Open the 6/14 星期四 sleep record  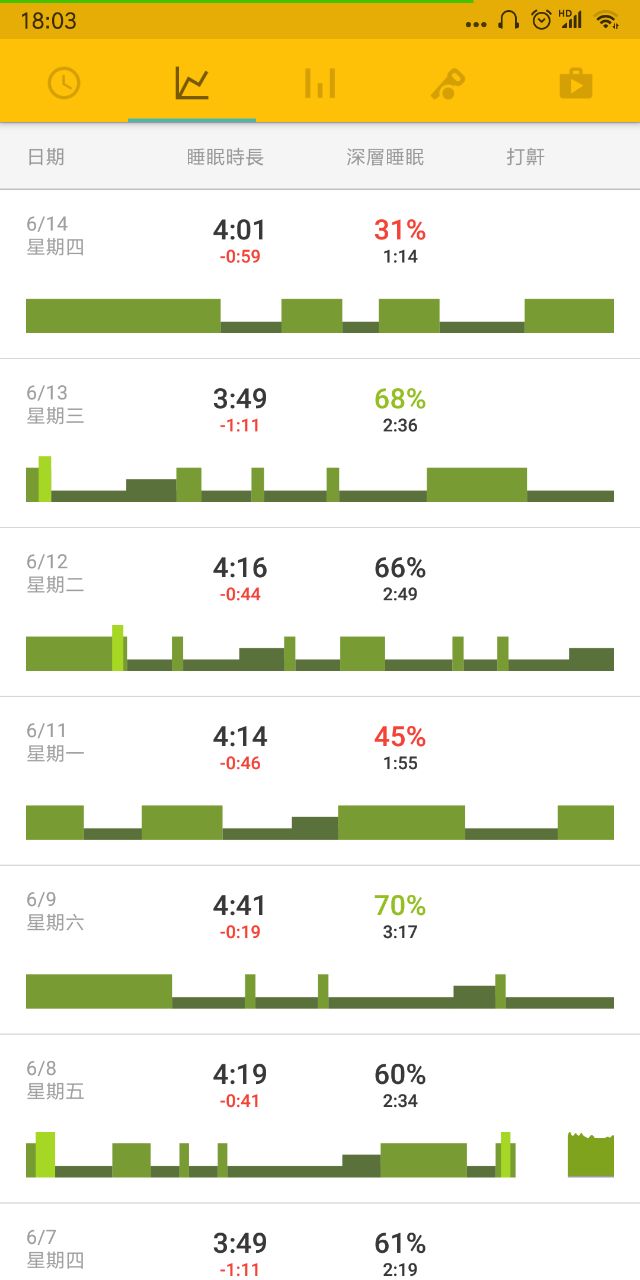(x=320, y=274)
